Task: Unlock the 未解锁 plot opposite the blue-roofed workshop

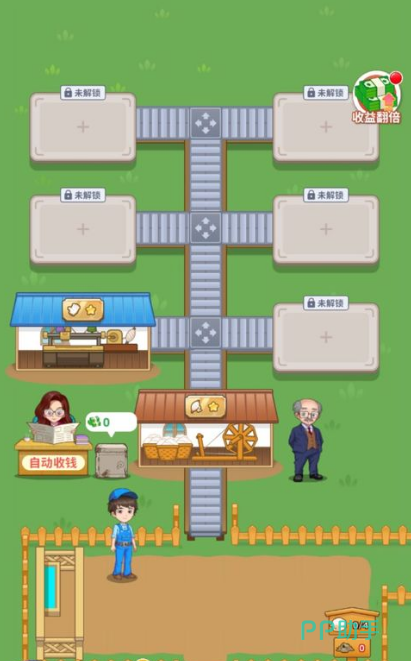Action: coord(326,337)
